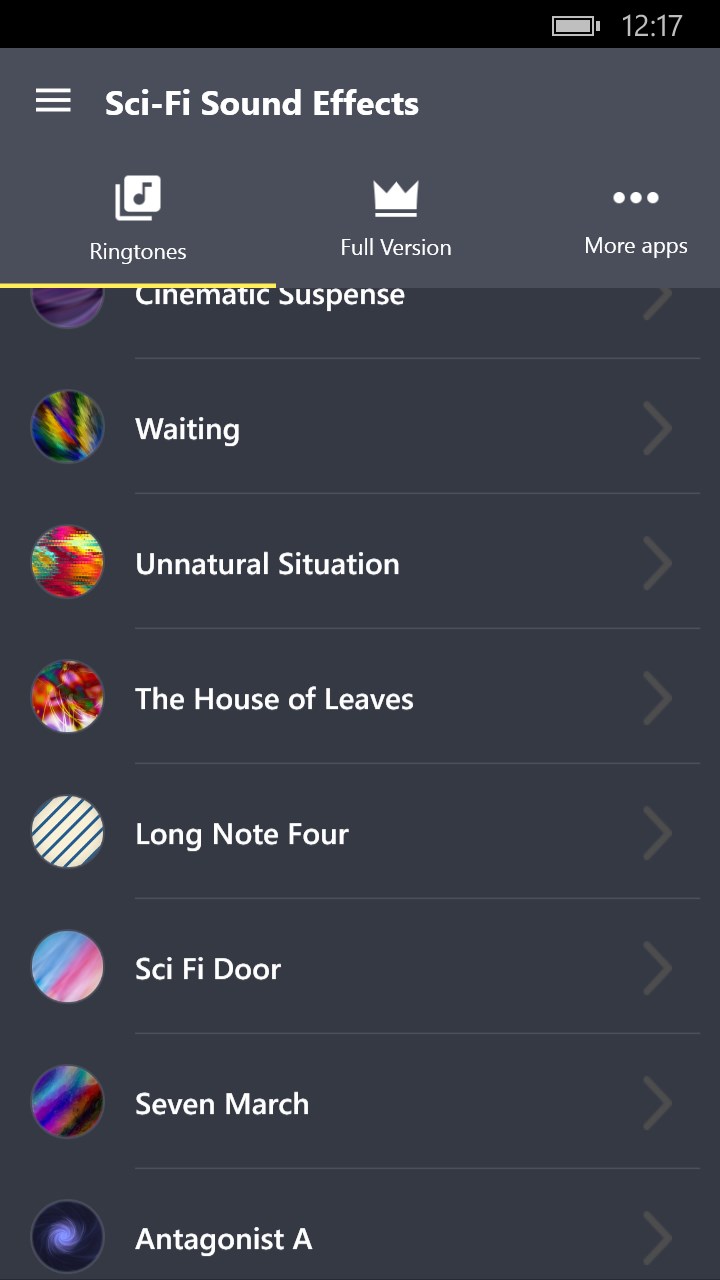This screenshot has width=720, height=1280.
Task: Switch to the Ringtones tab
Action: pos(138,220)
